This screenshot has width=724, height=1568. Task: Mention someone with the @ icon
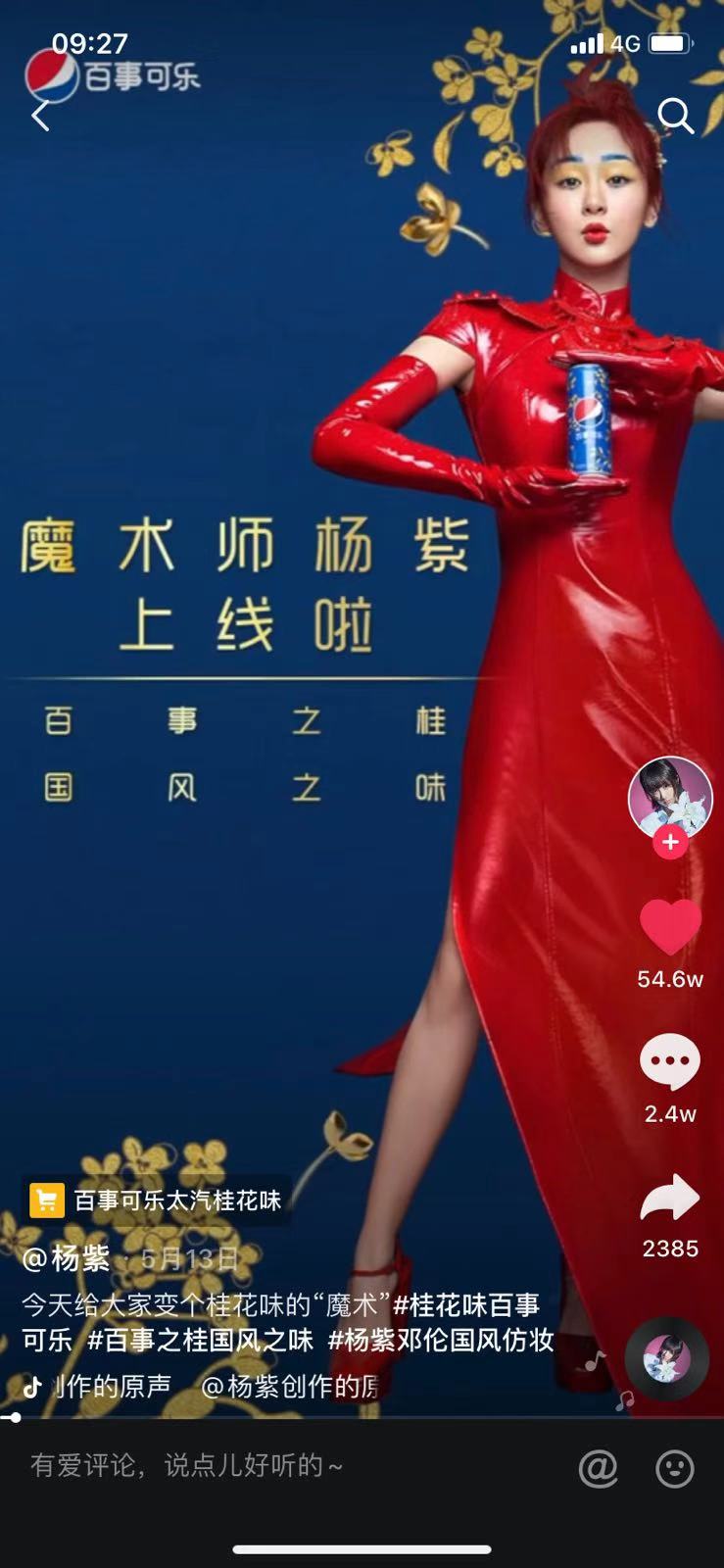coord(598,1468)
